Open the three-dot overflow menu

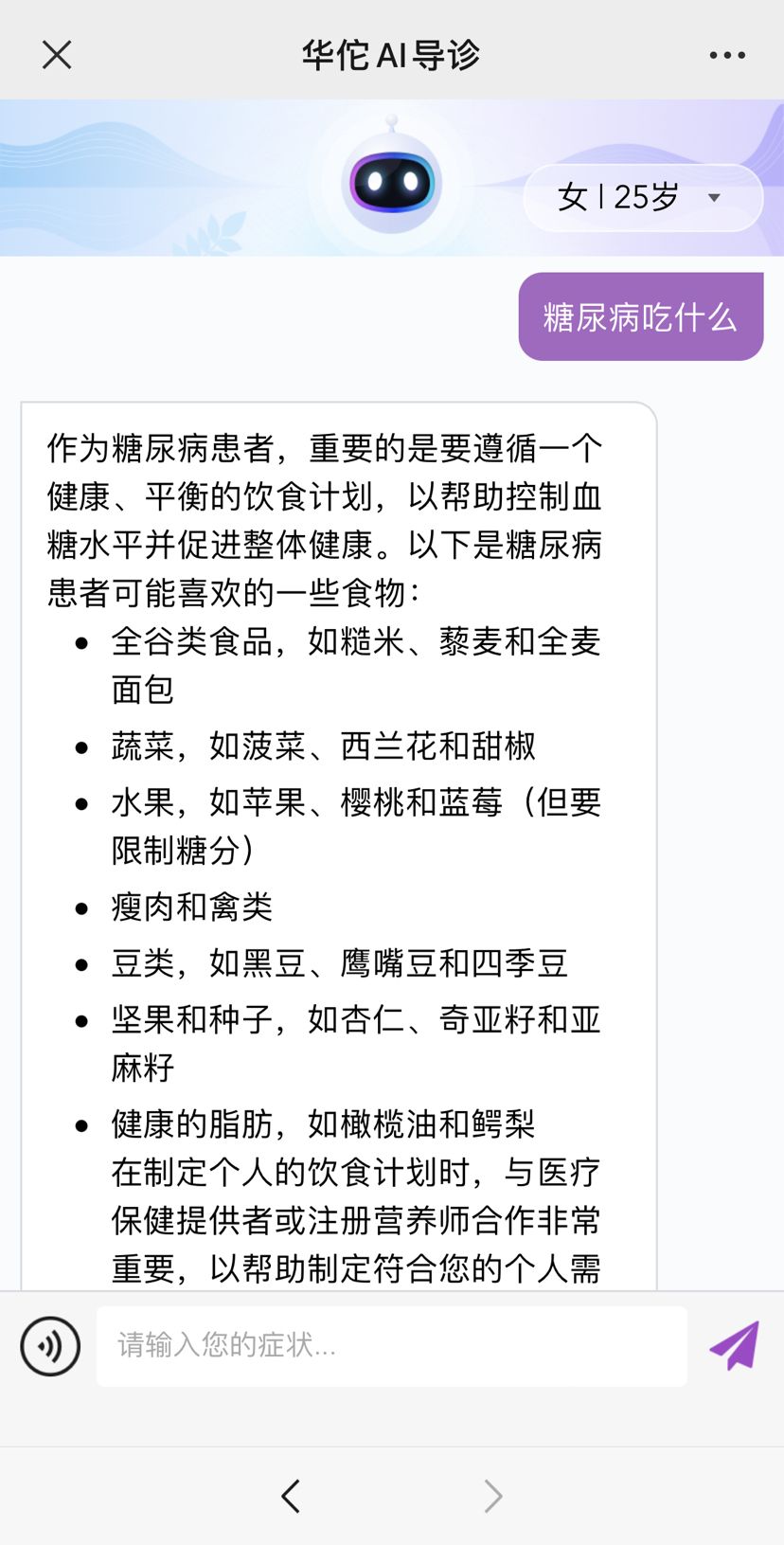(x=727, y=55)
